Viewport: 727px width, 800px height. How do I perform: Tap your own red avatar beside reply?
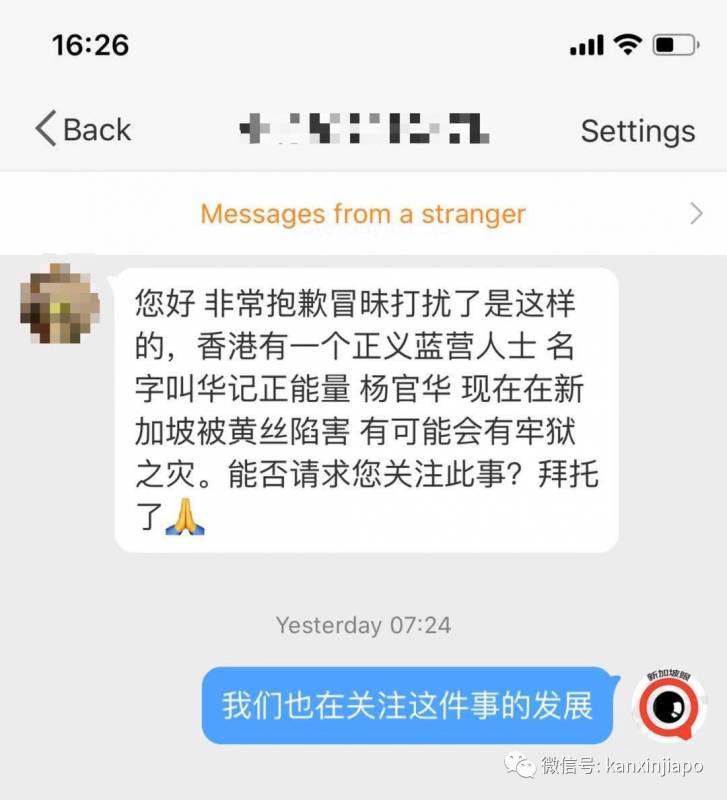668,705
